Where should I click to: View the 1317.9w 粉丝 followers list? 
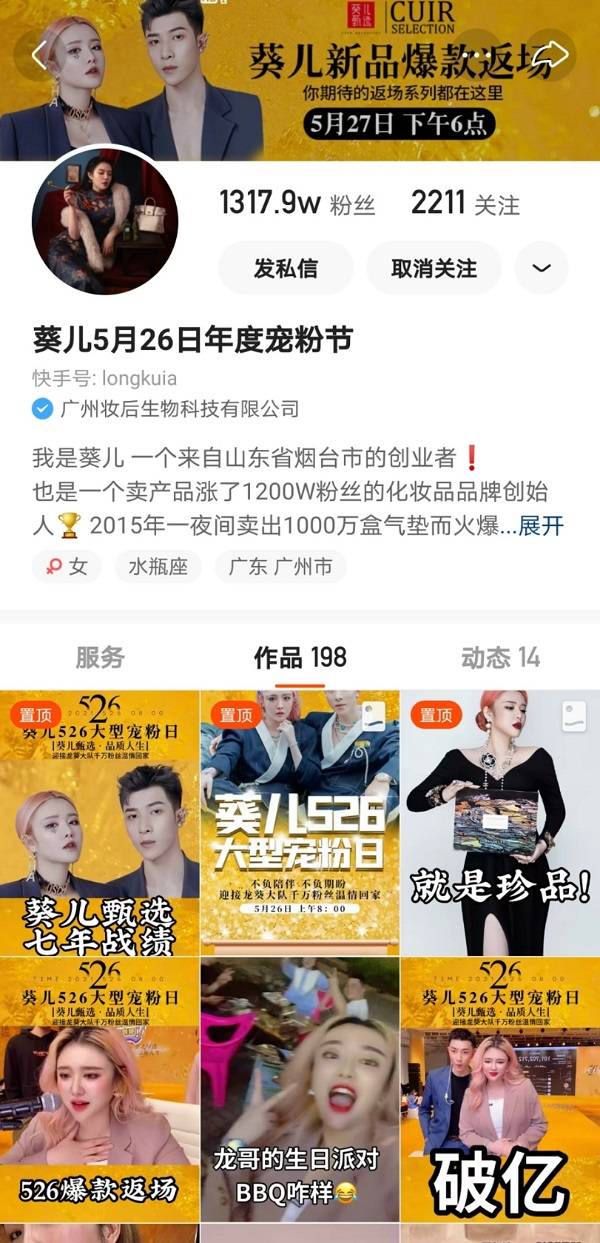(x=297, y=204)
